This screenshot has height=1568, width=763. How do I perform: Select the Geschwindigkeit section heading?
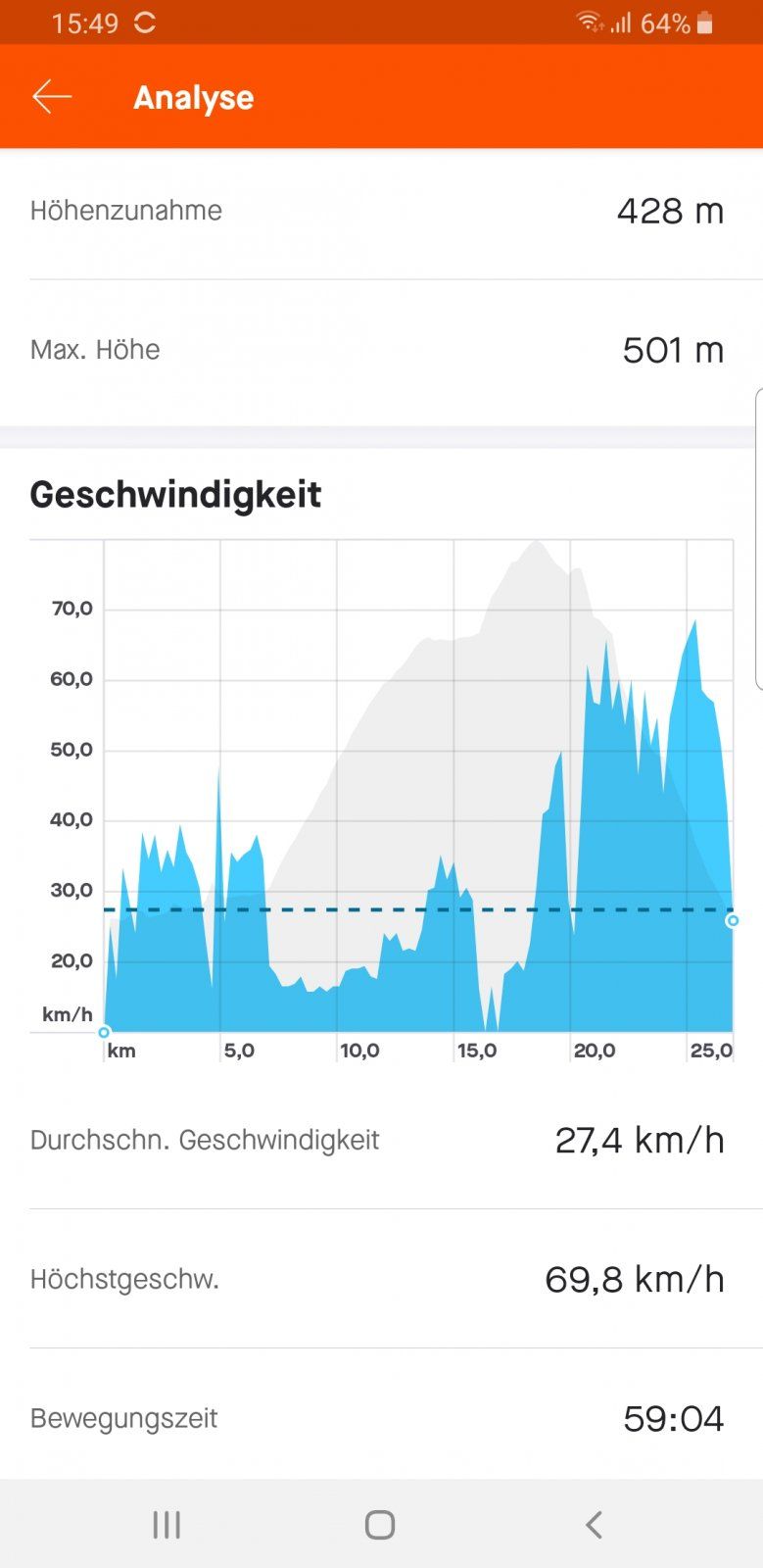click(176, 494)
